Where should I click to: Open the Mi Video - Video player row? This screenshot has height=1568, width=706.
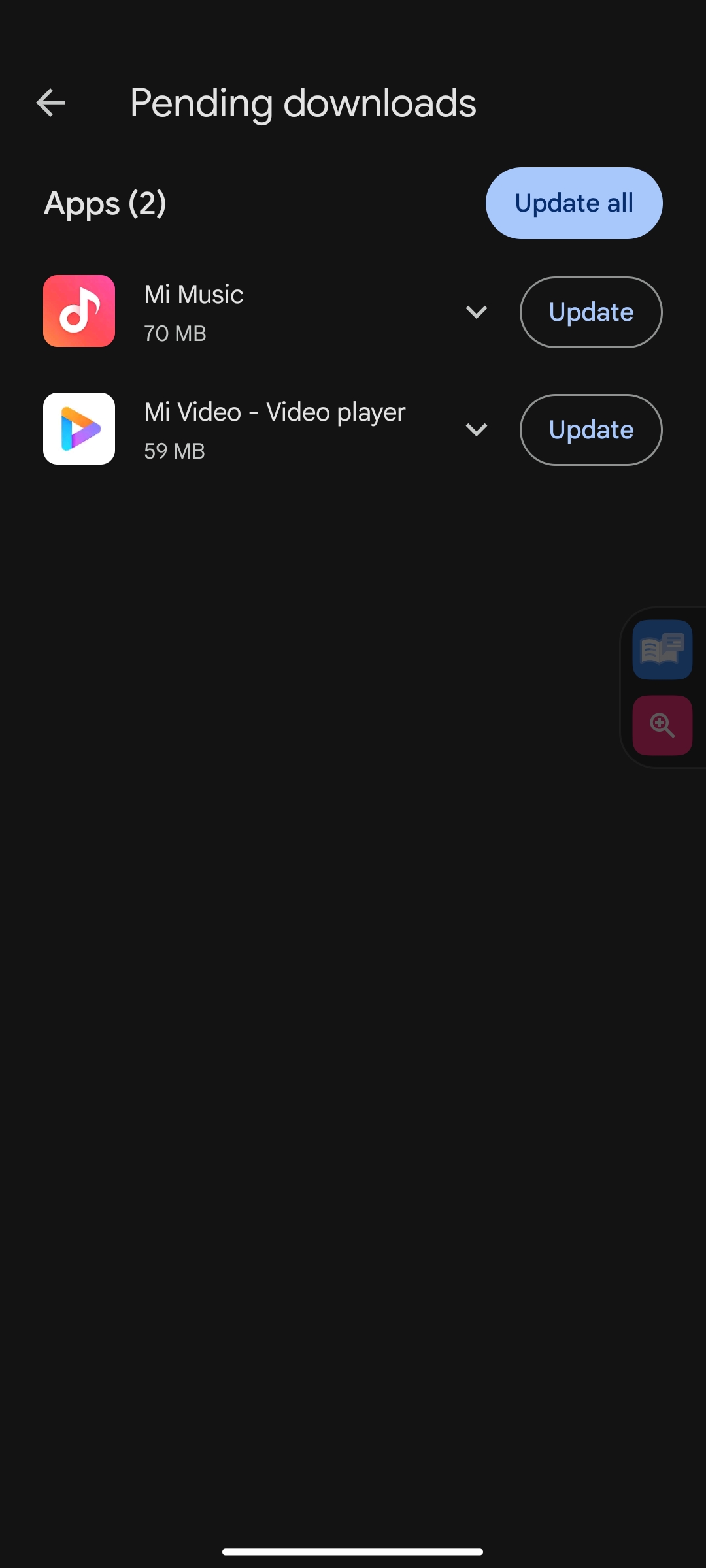[x=248, y=430]
